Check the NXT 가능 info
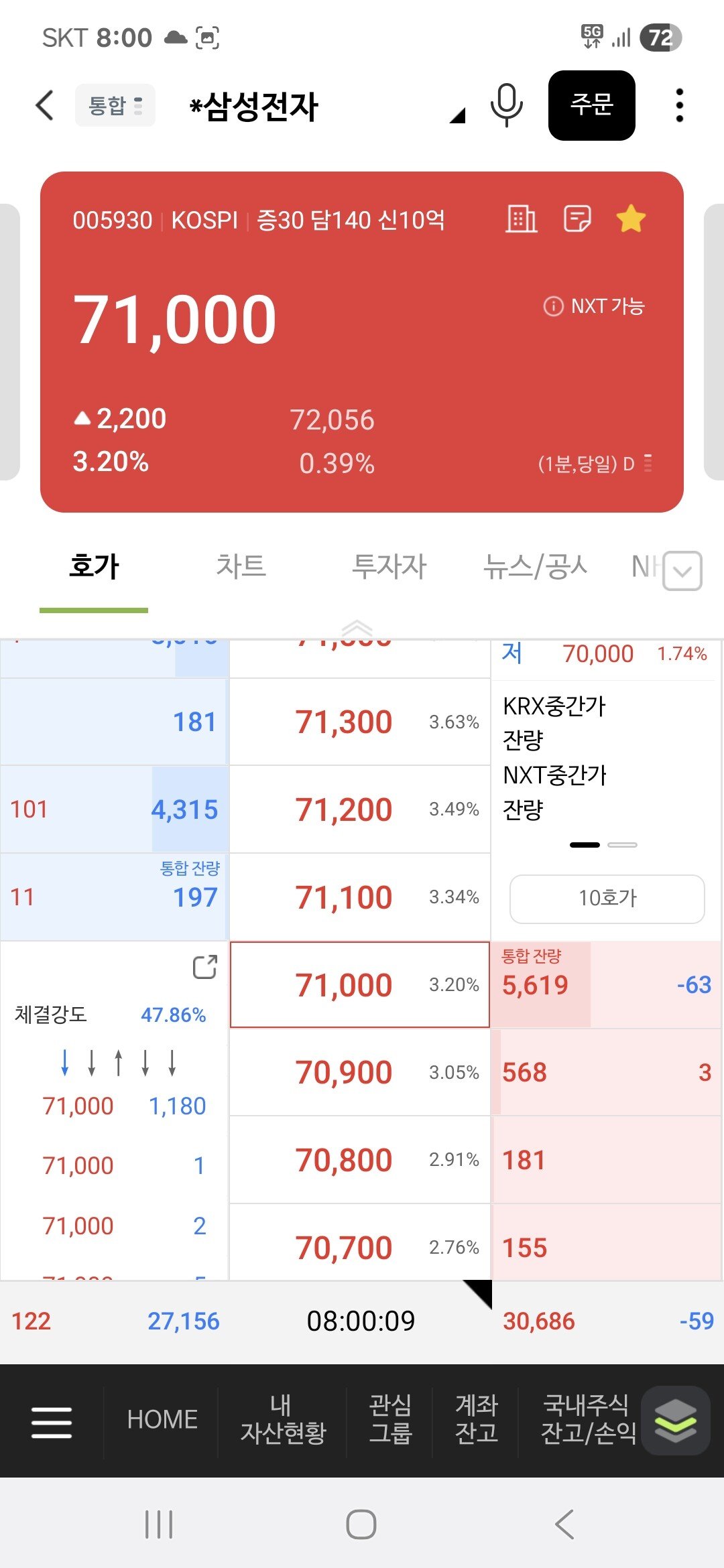Image resolution: width=724 pixels, height=1568 pixels. (594, 306)
